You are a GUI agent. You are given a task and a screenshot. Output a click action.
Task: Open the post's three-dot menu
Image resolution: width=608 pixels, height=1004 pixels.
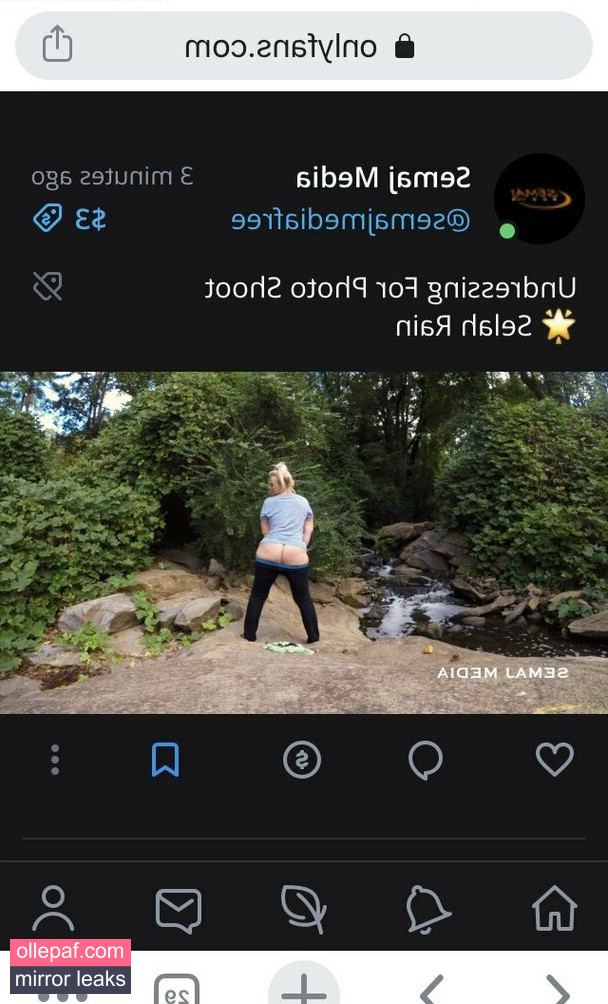55,761
